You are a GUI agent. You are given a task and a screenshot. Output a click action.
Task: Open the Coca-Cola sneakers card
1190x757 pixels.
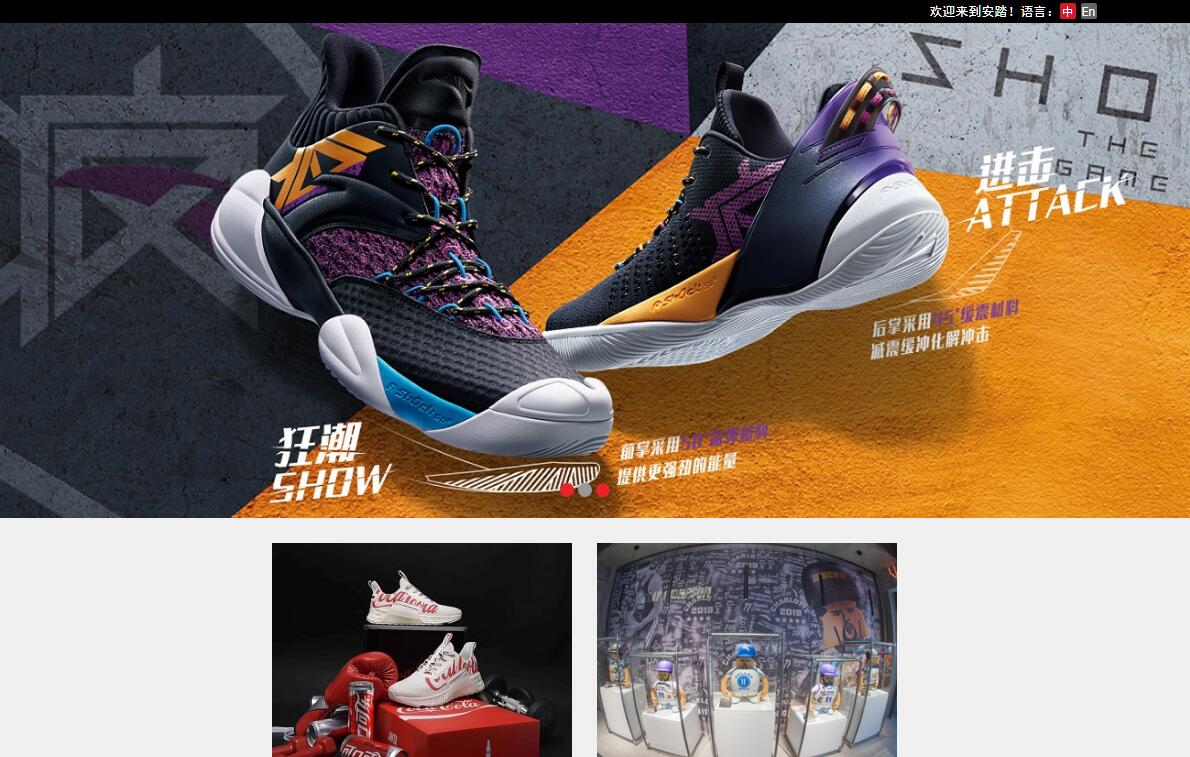[x=422, y=650]
